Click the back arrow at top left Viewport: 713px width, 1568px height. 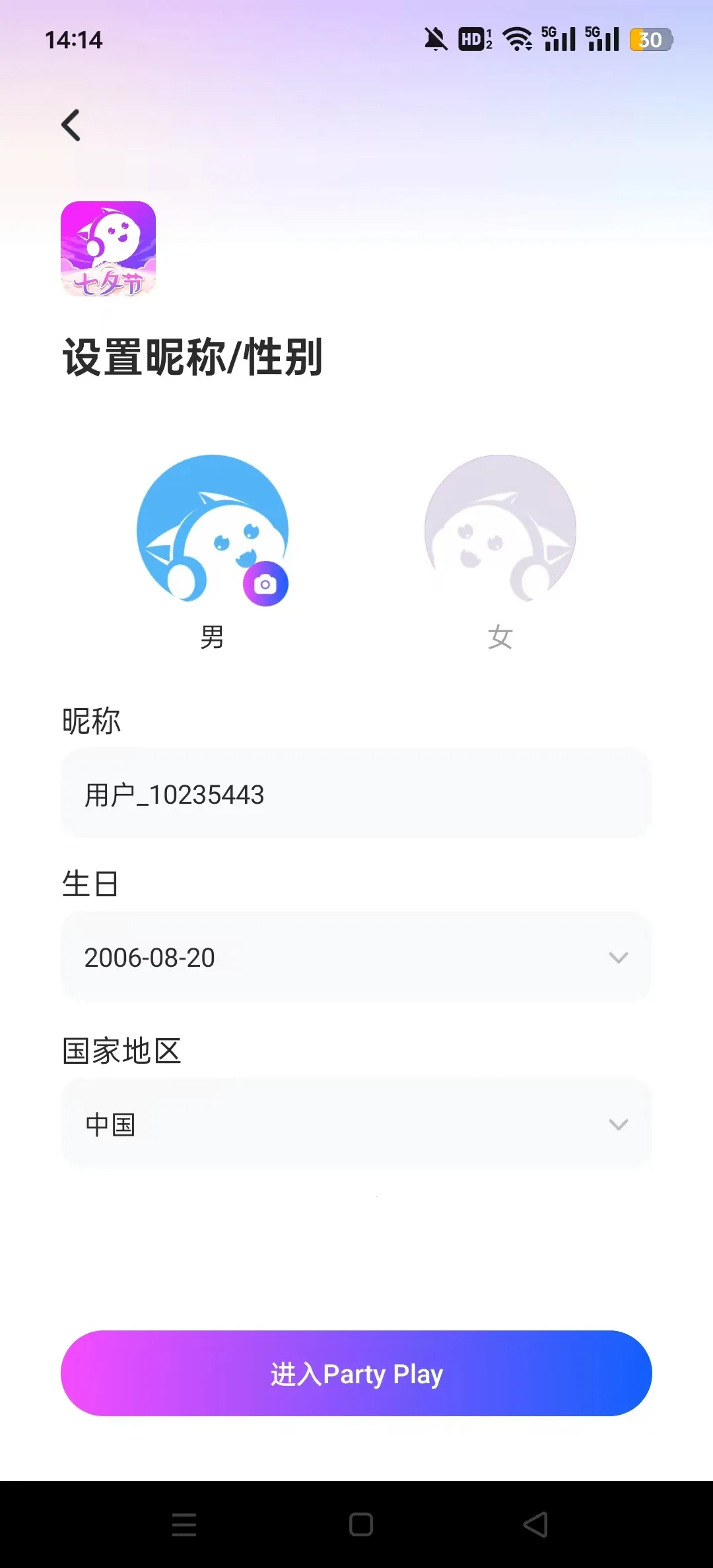[70, 125]
